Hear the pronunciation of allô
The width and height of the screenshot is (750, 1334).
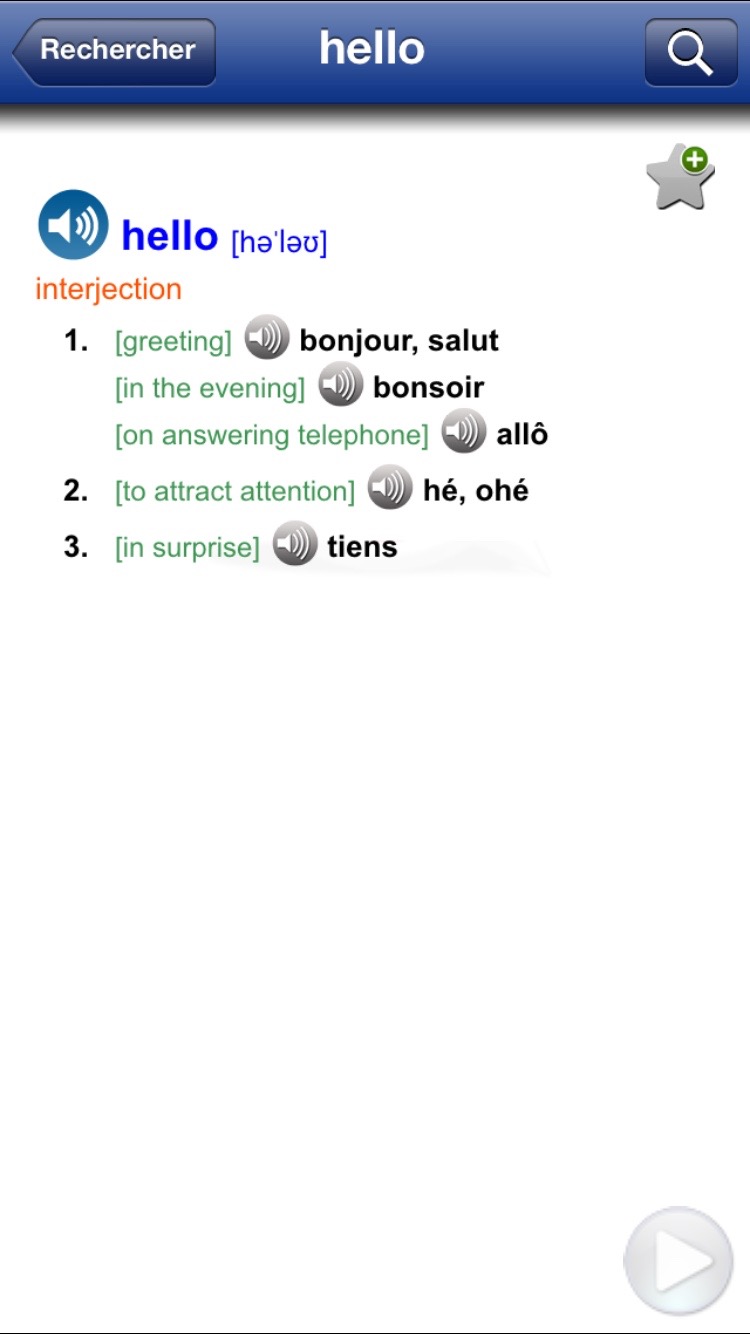click(x=464, y=432)
